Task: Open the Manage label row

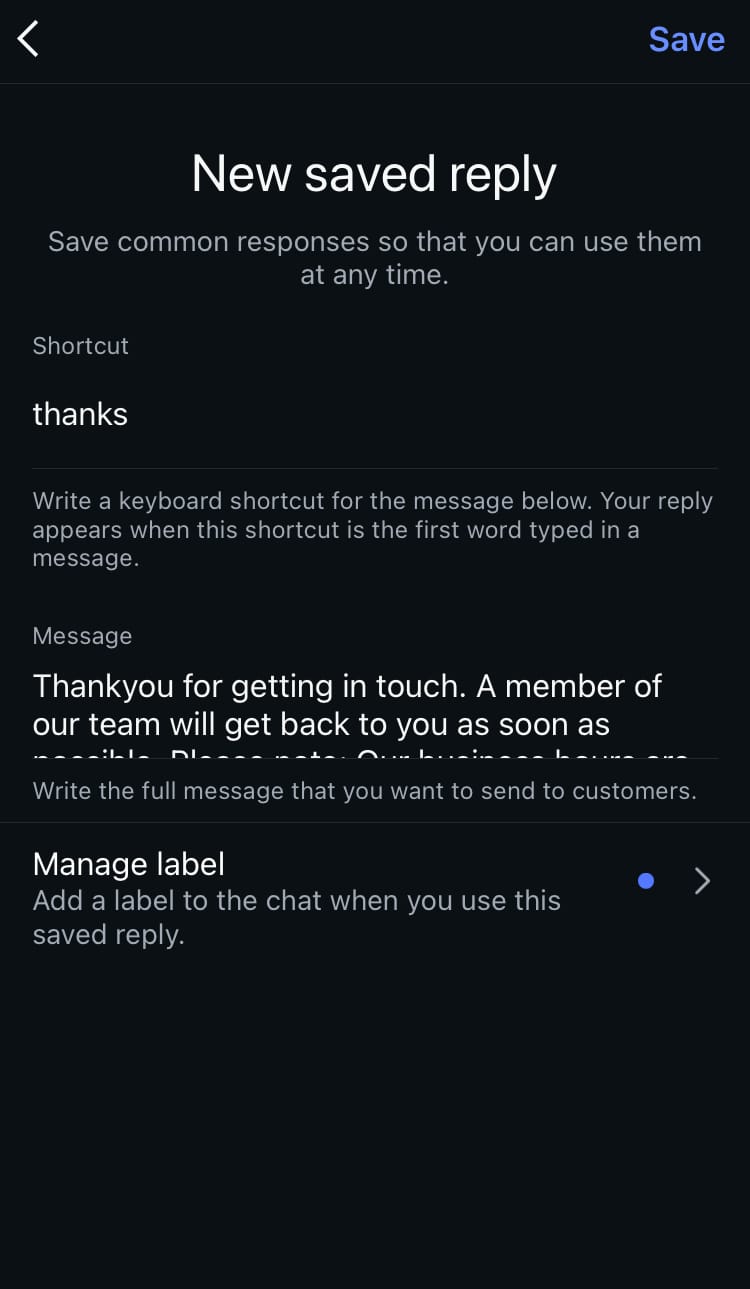Action: point(374,882)
